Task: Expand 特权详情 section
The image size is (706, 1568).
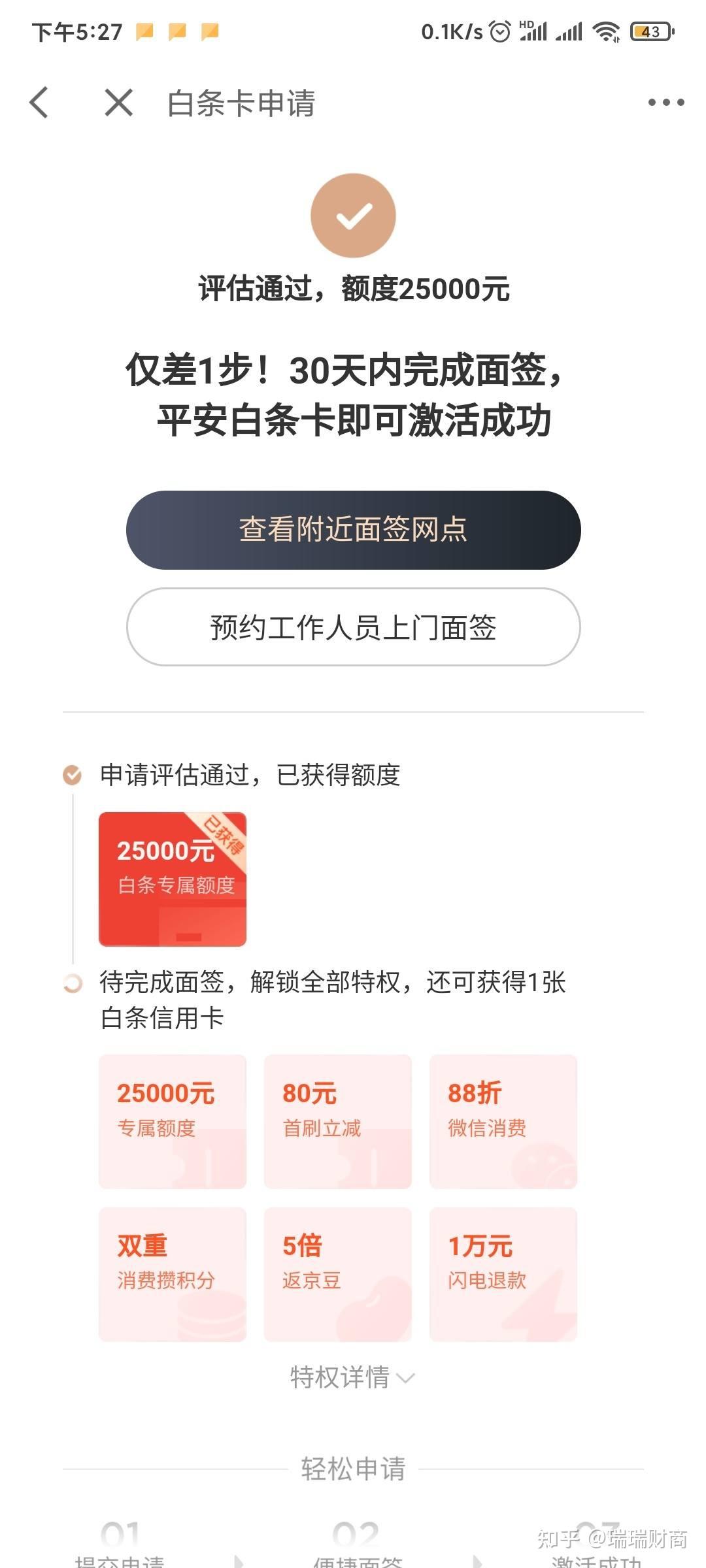Action: pyautogui.click(x=352, y=1377)
